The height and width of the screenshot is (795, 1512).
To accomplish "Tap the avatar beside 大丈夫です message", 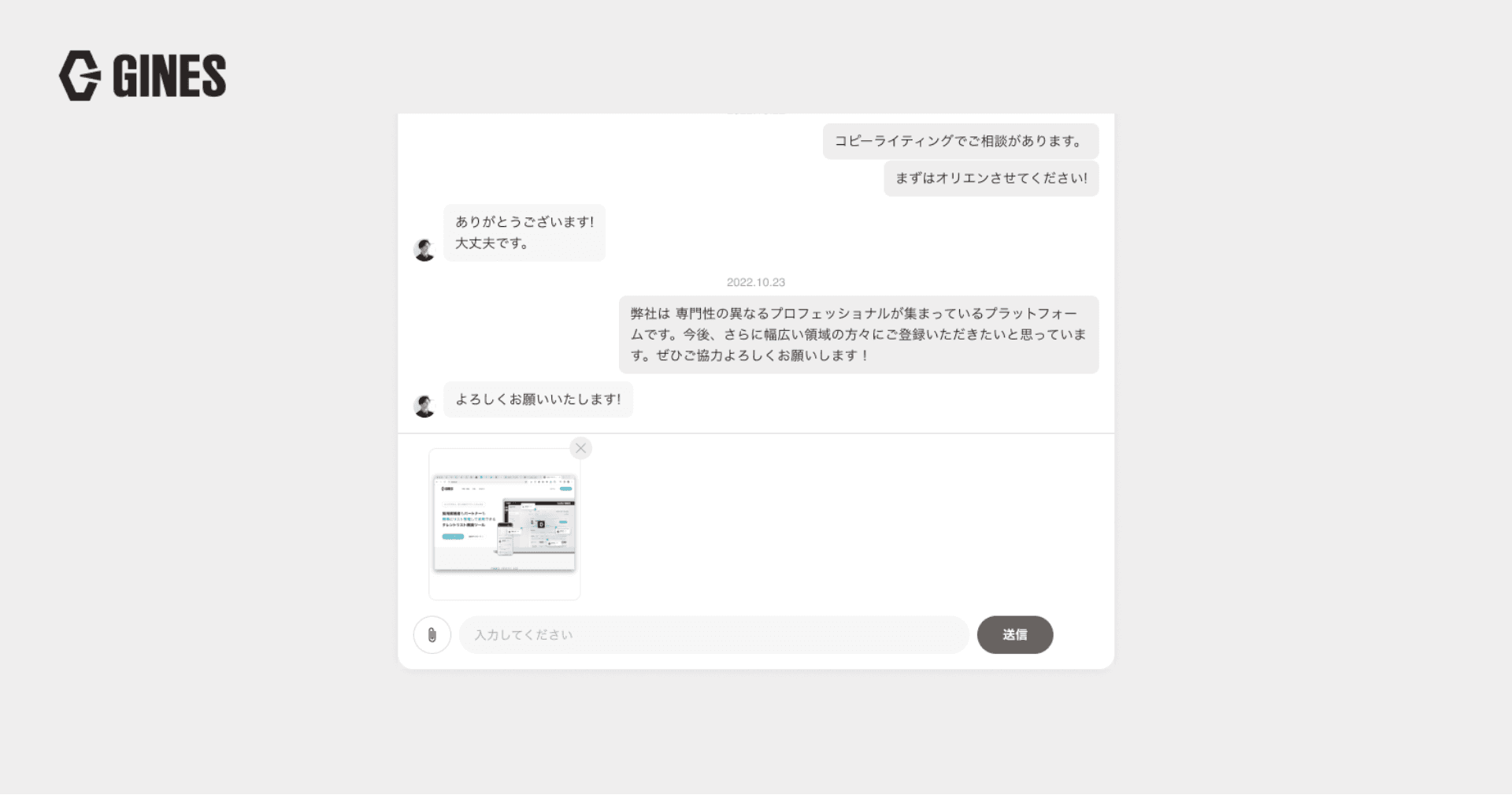I will [424, 250].
